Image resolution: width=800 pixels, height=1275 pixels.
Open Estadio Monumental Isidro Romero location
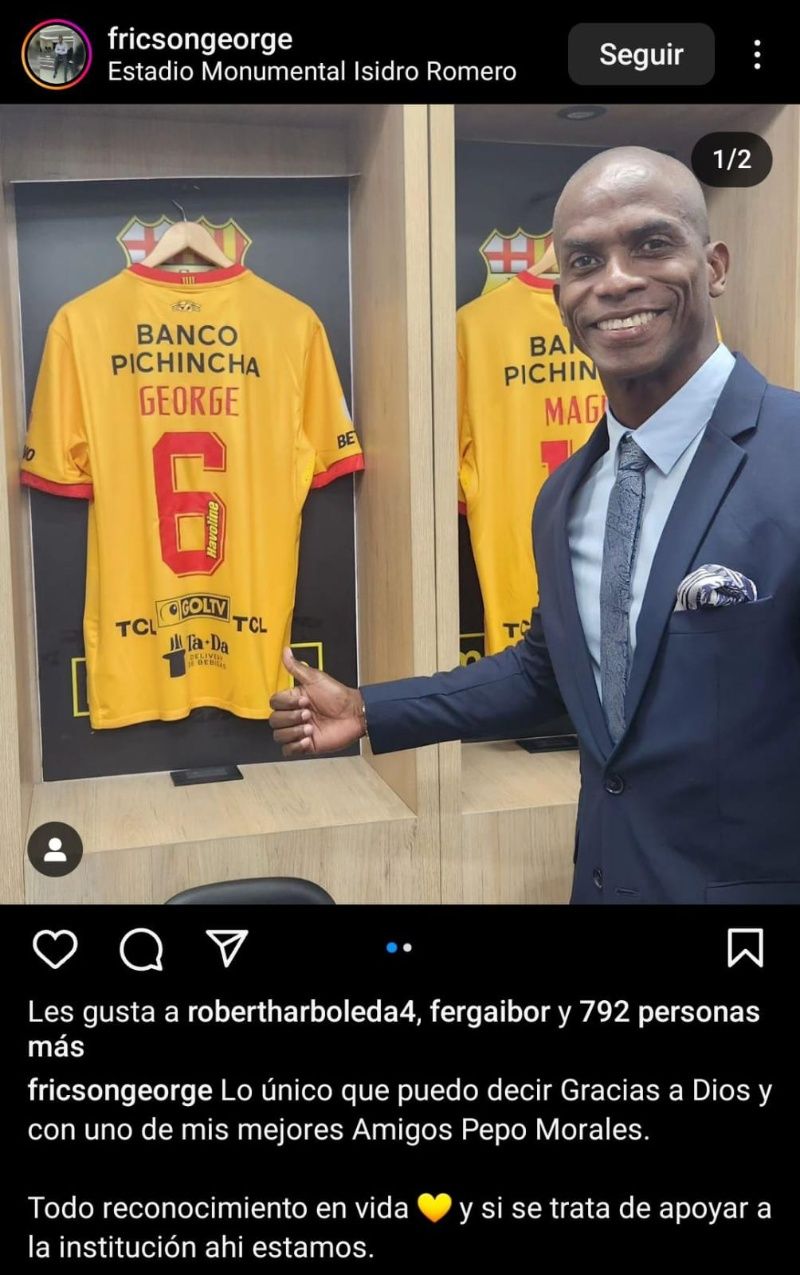pos(312,72)
